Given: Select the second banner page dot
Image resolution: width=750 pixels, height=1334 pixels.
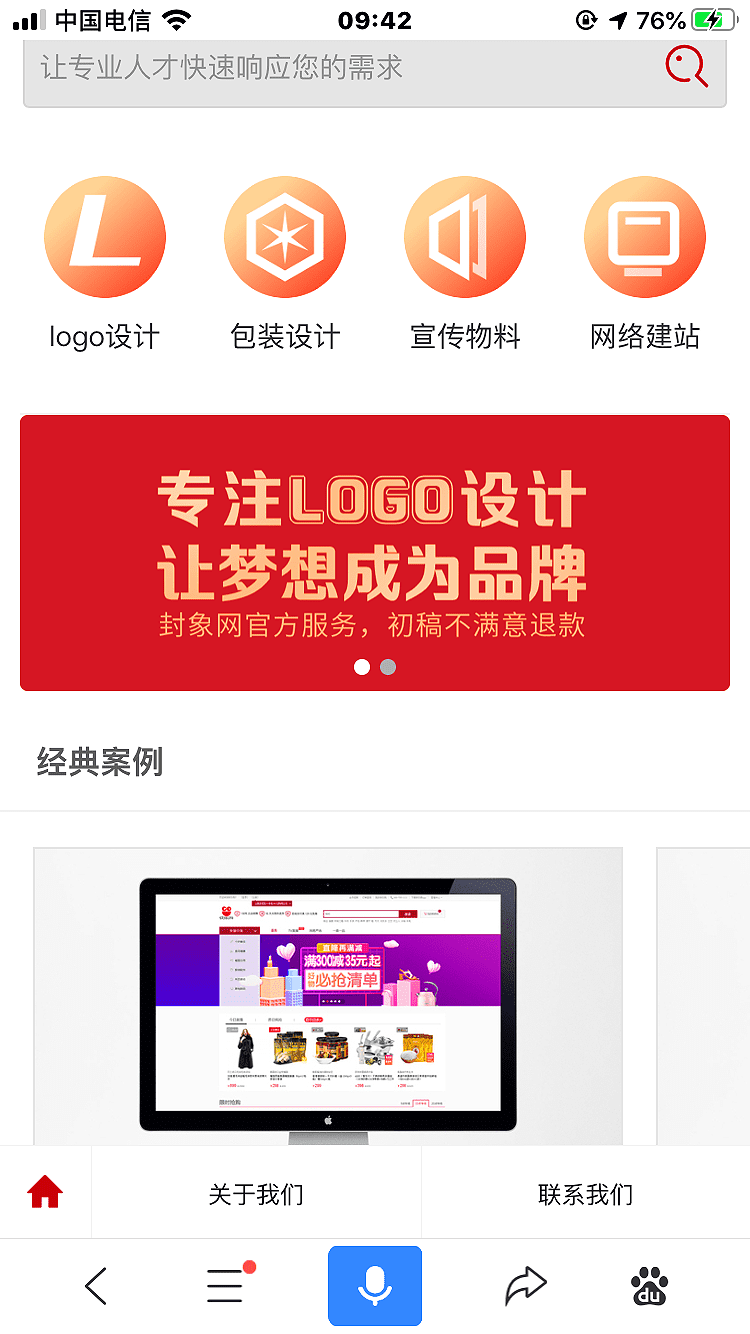Looking at the screenshot, I should tap(388, 667).
